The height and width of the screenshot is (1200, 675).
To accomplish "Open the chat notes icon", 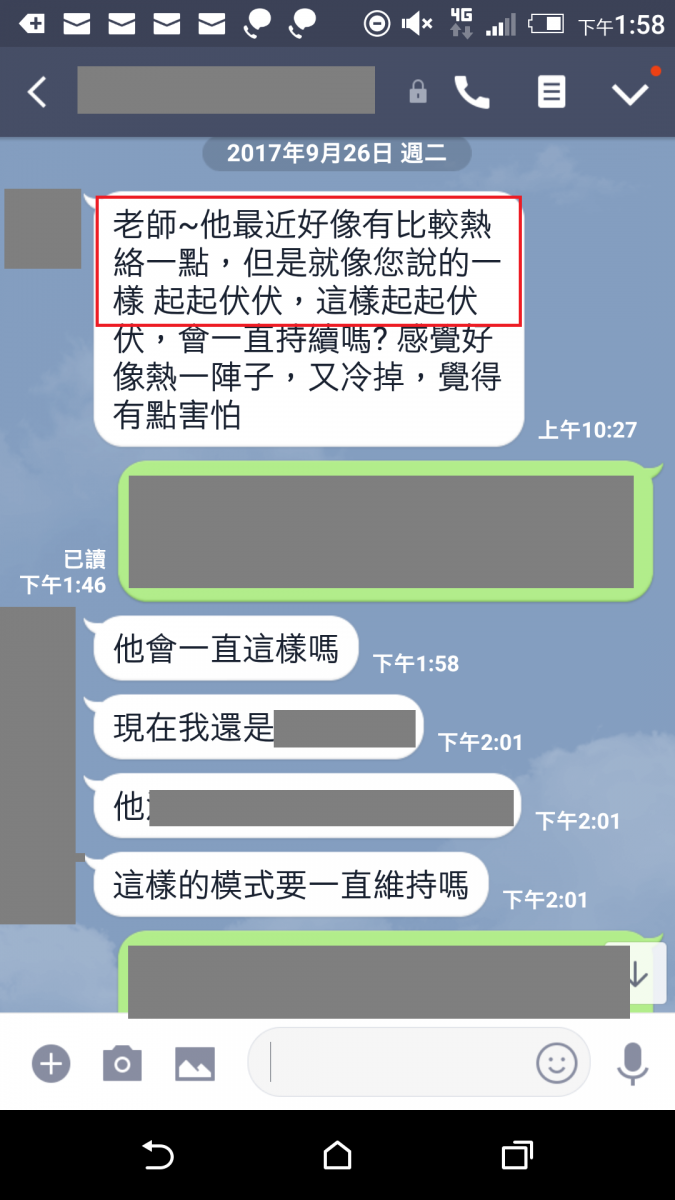I will point(550,93).
